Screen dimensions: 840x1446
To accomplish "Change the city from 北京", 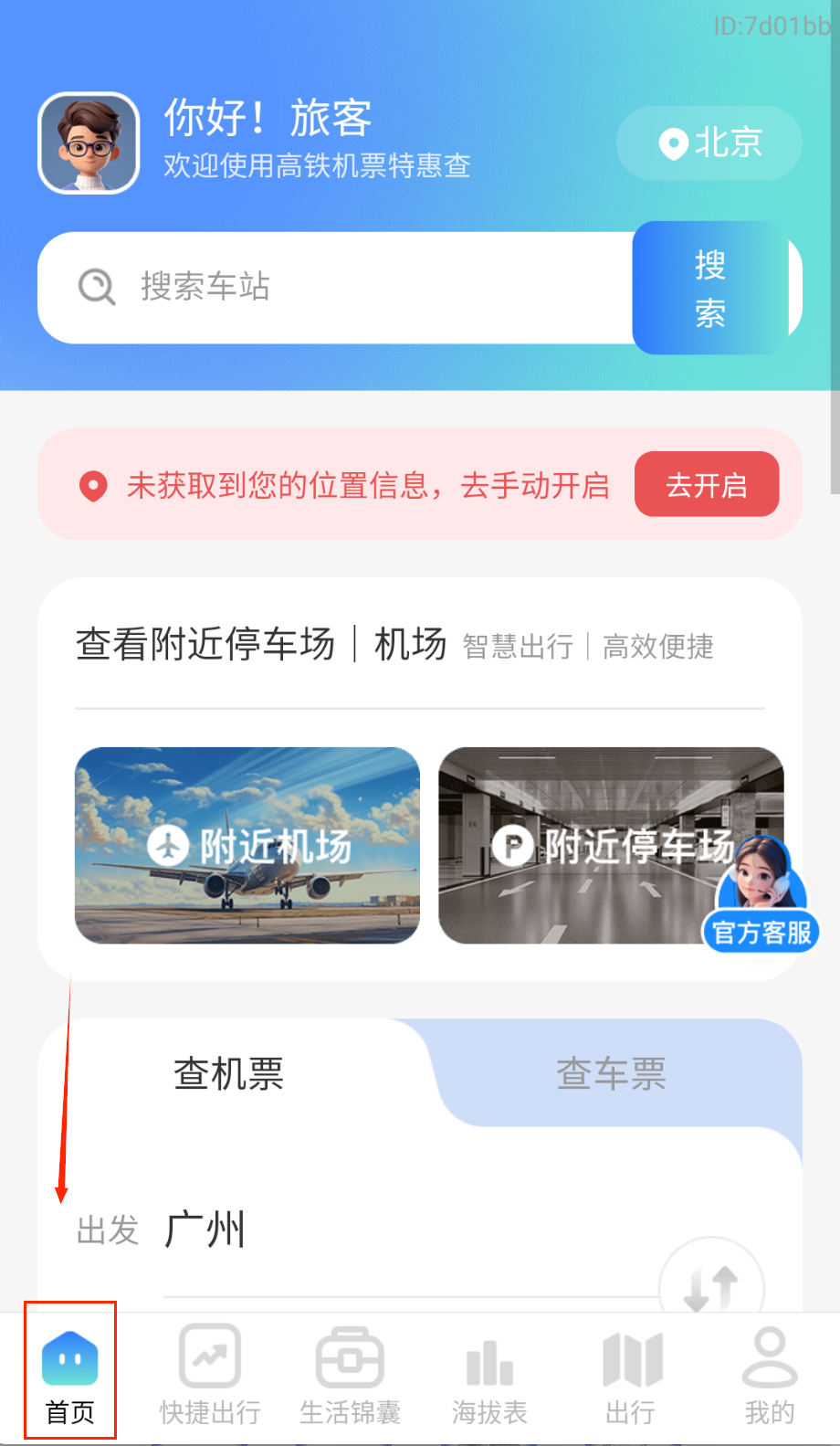I will click(709, 143).
